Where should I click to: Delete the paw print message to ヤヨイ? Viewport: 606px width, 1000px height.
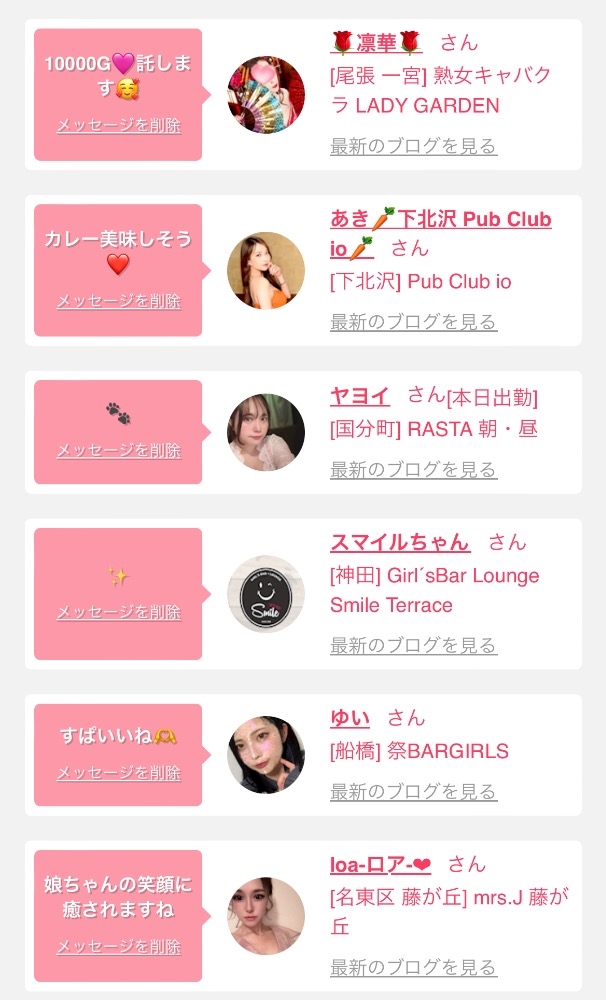click(x=119, y=450)
